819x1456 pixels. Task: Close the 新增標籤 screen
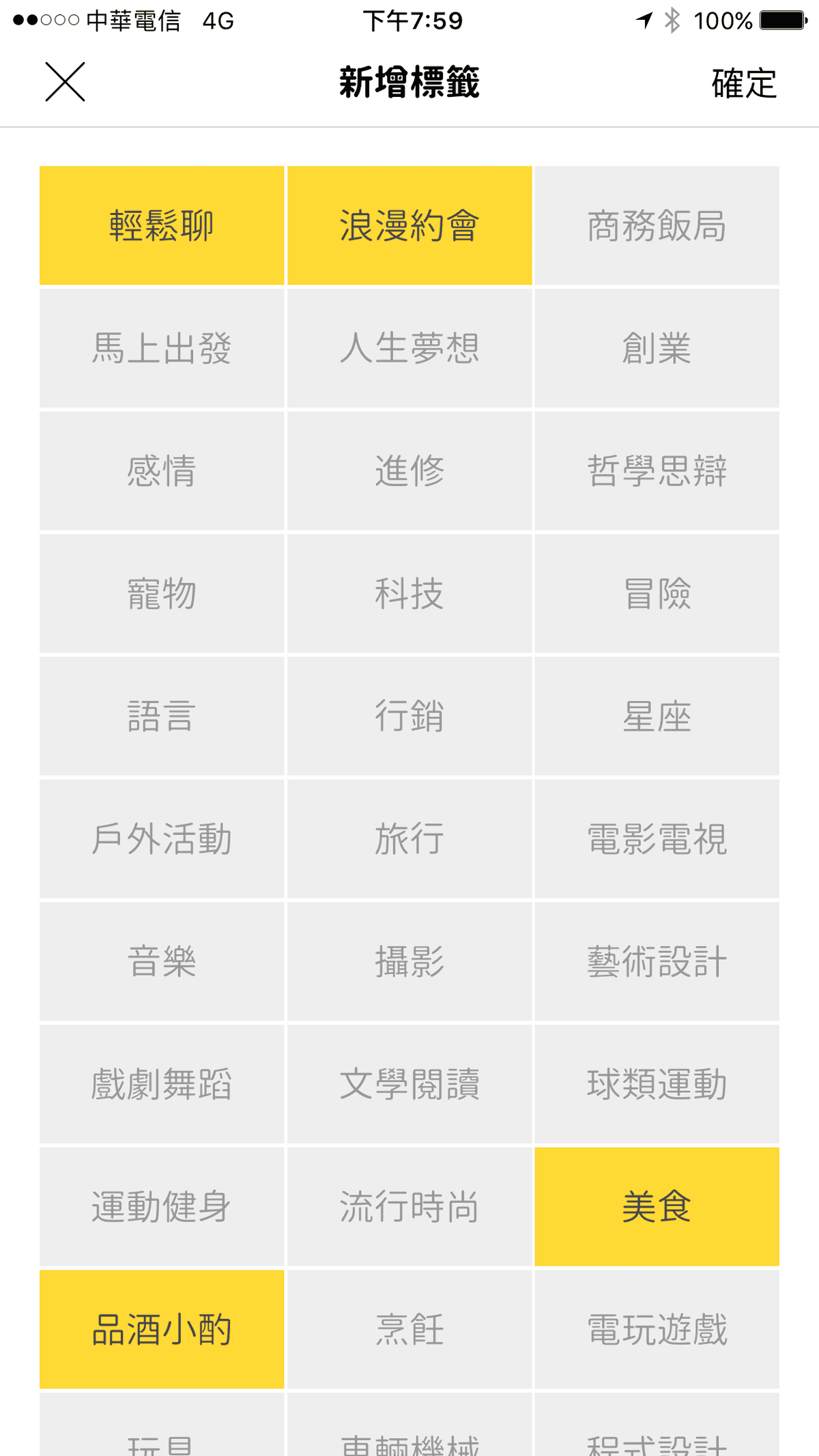(x=65, y=82)
